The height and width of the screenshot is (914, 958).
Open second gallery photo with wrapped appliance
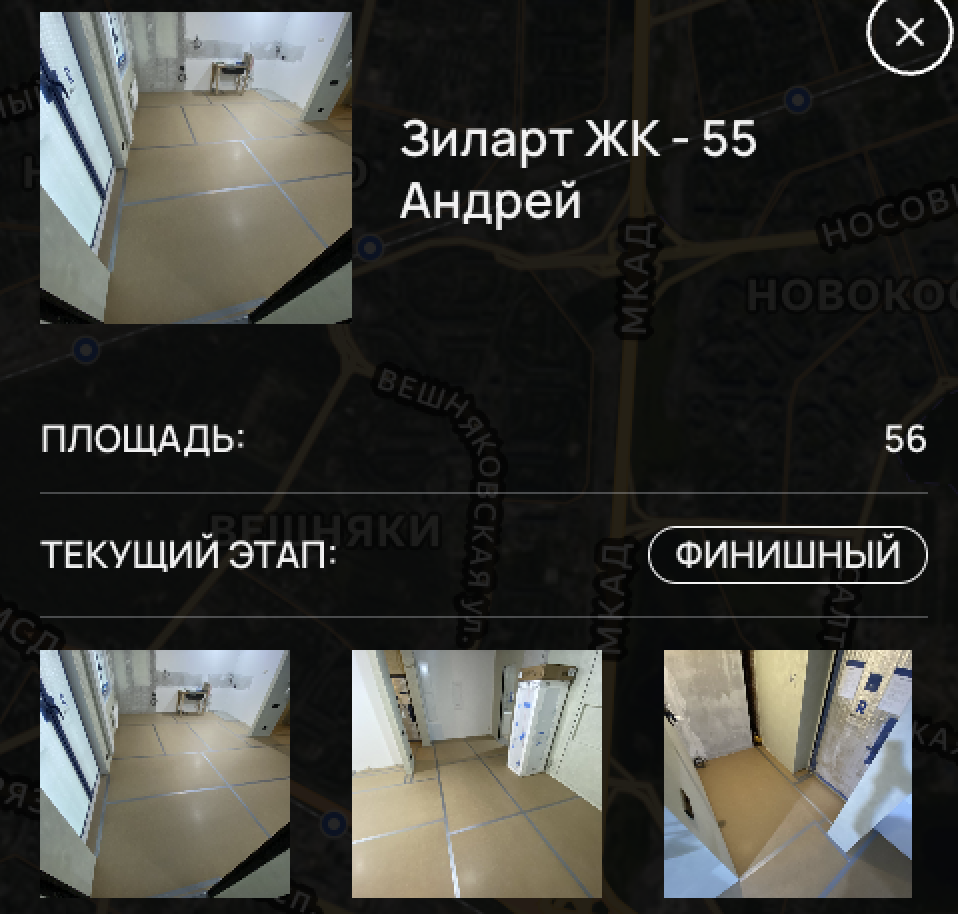pos(477,774)
